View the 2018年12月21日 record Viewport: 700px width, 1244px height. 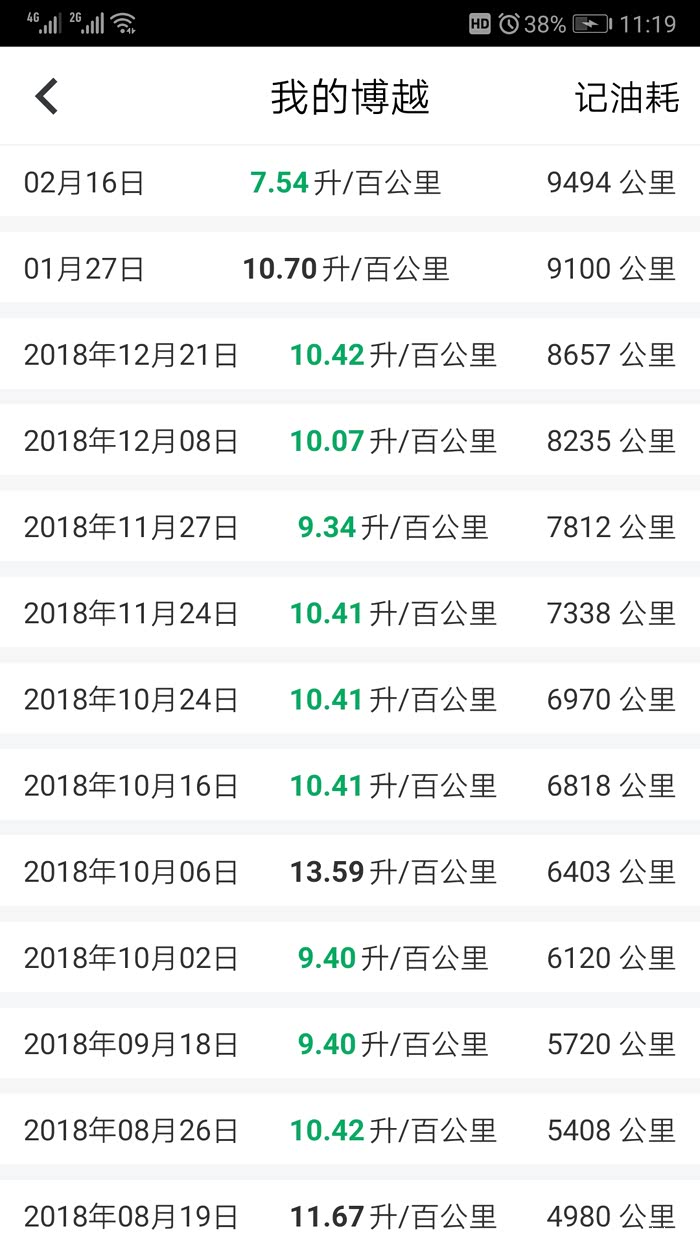350,355
